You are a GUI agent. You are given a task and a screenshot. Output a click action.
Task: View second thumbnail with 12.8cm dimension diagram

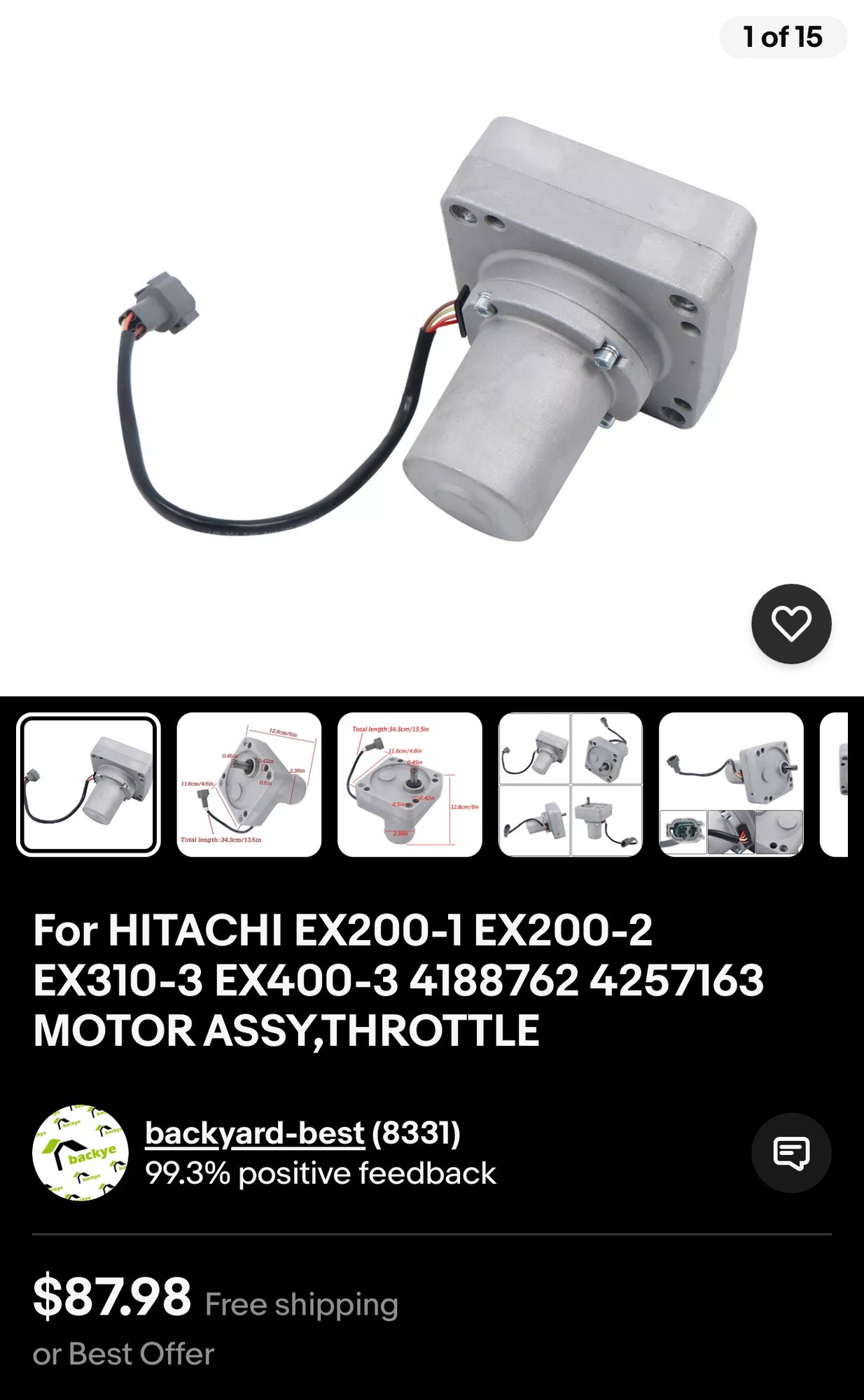coord(249,784)
